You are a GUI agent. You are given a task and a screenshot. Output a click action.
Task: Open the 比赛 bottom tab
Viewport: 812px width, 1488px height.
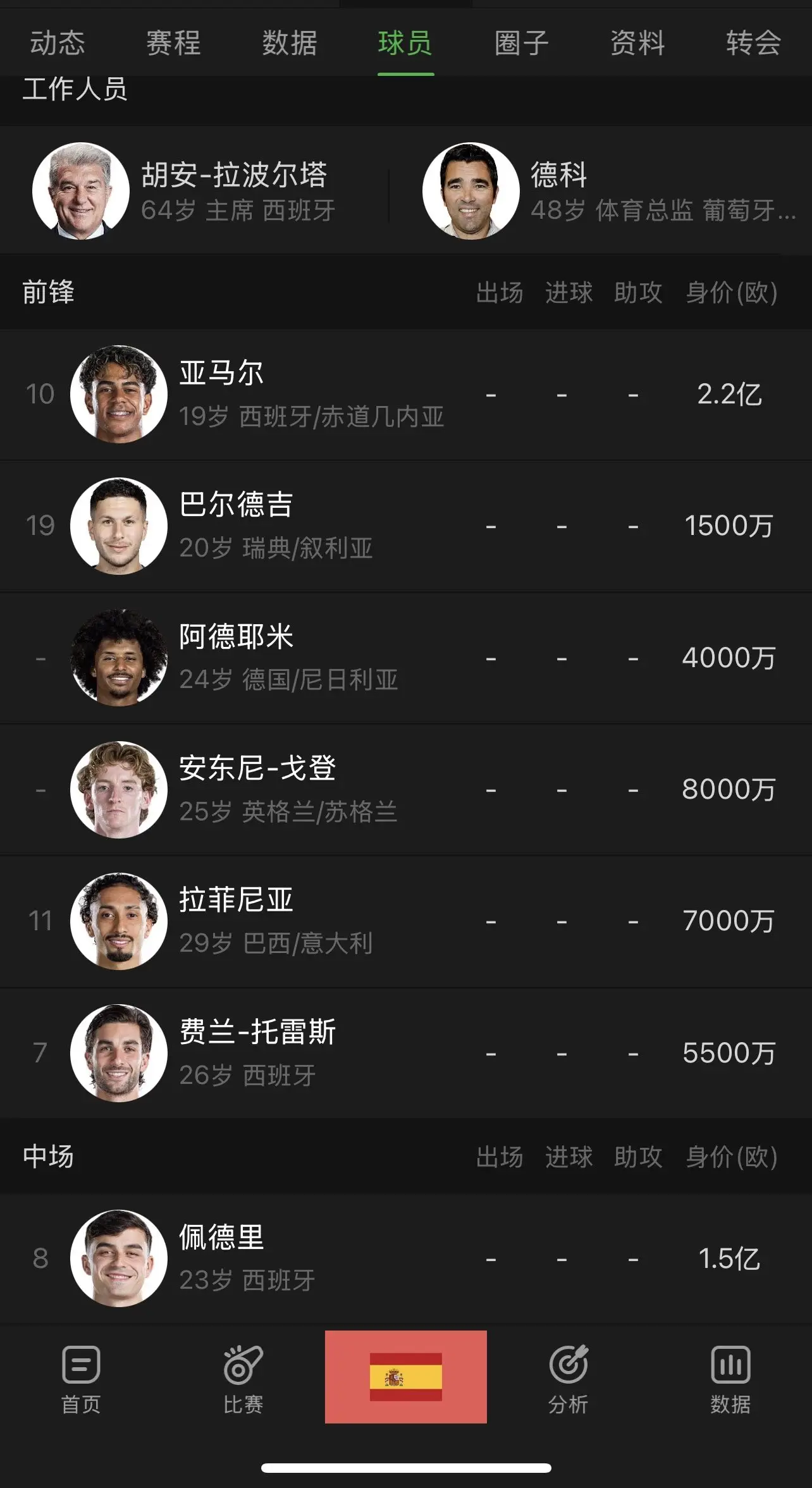243,1380
